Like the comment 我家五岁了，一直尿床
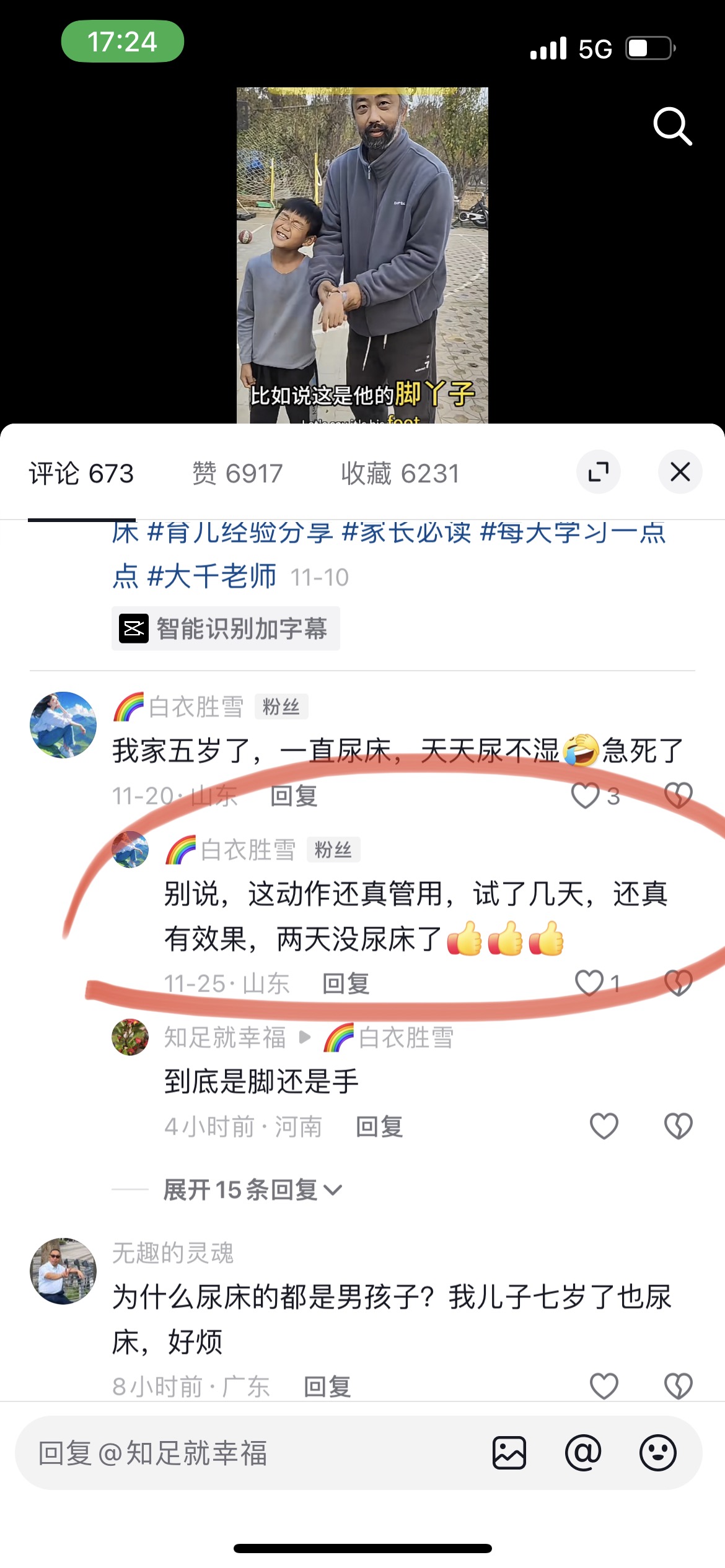Viewport: 725px width, 1568px height. tap(585, 796)
